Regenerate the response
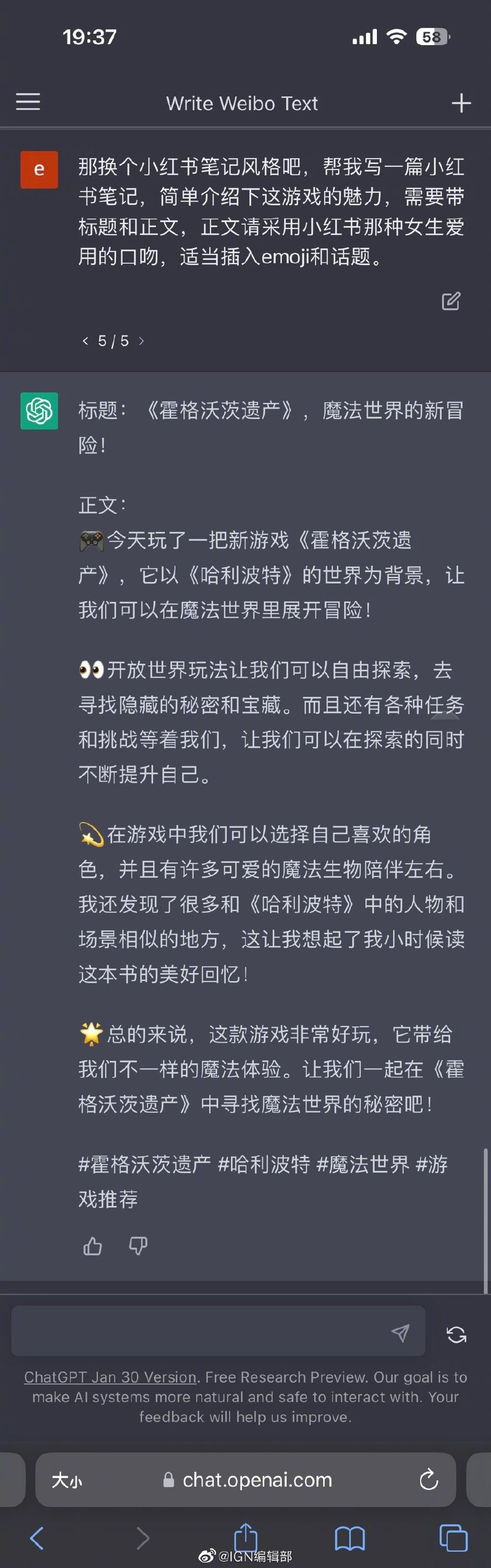This screenshot has height=1568, width=491. 456,1334
